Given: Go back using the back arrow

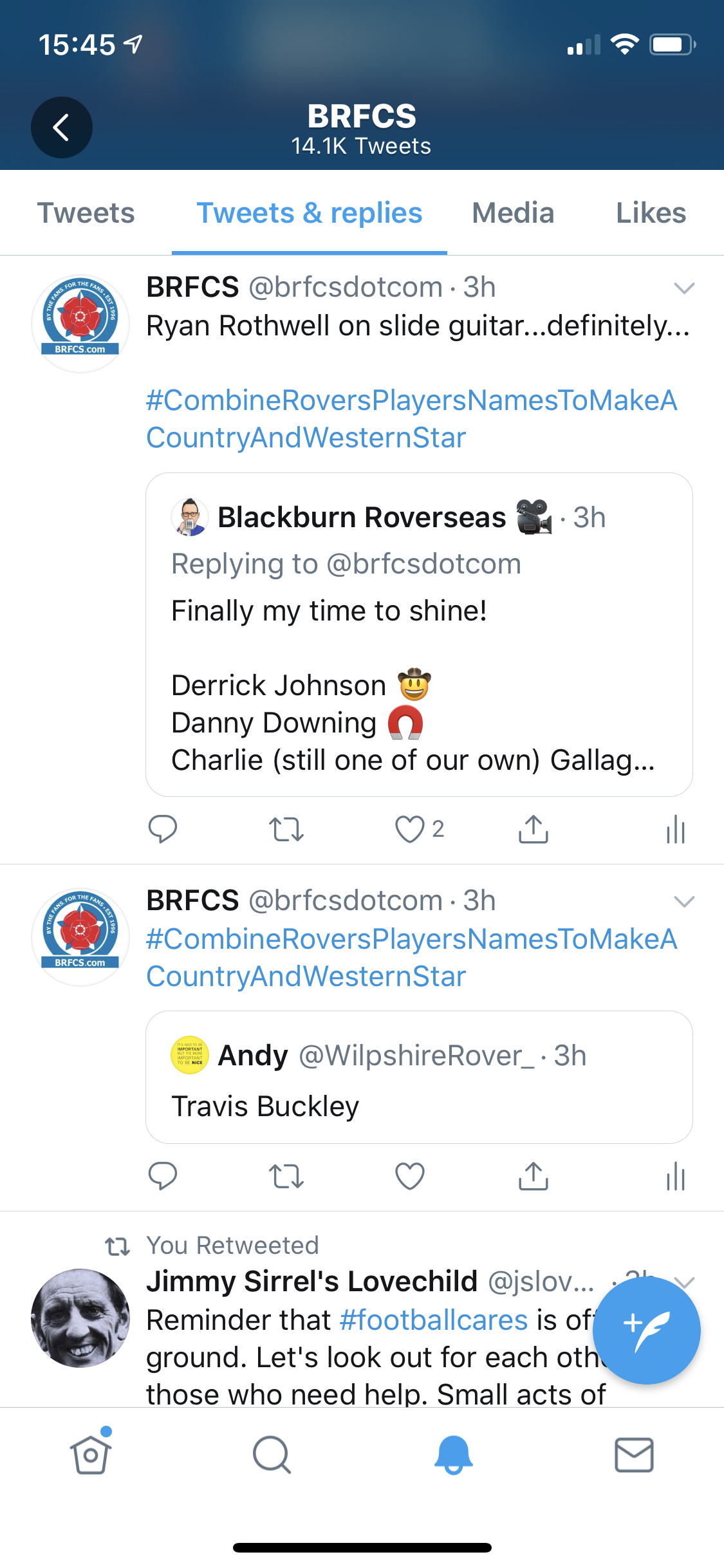Looking at the screenshot, I should pyautogui.click(x=62, y=127).
